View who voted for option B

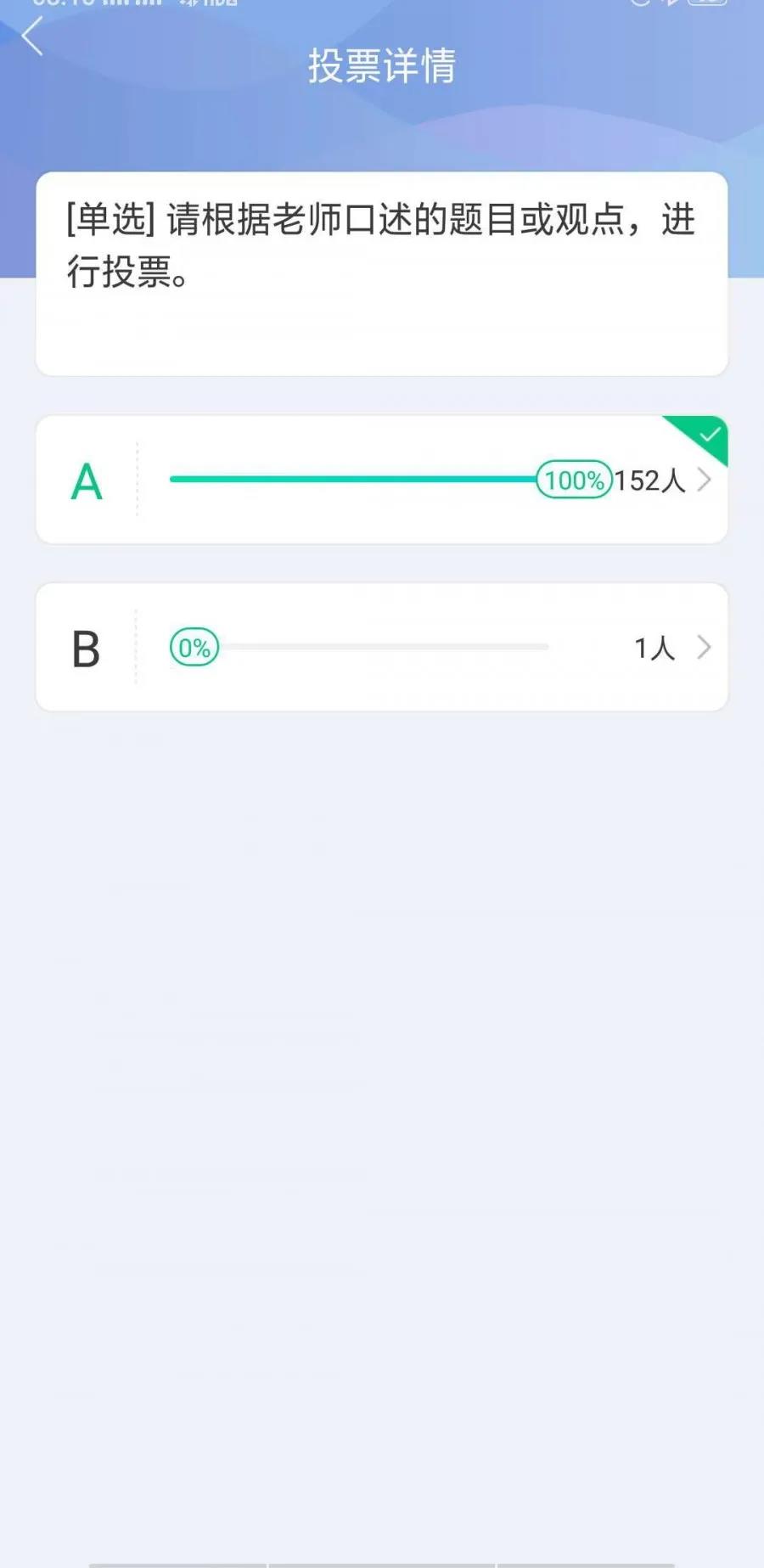coord(703,648)
